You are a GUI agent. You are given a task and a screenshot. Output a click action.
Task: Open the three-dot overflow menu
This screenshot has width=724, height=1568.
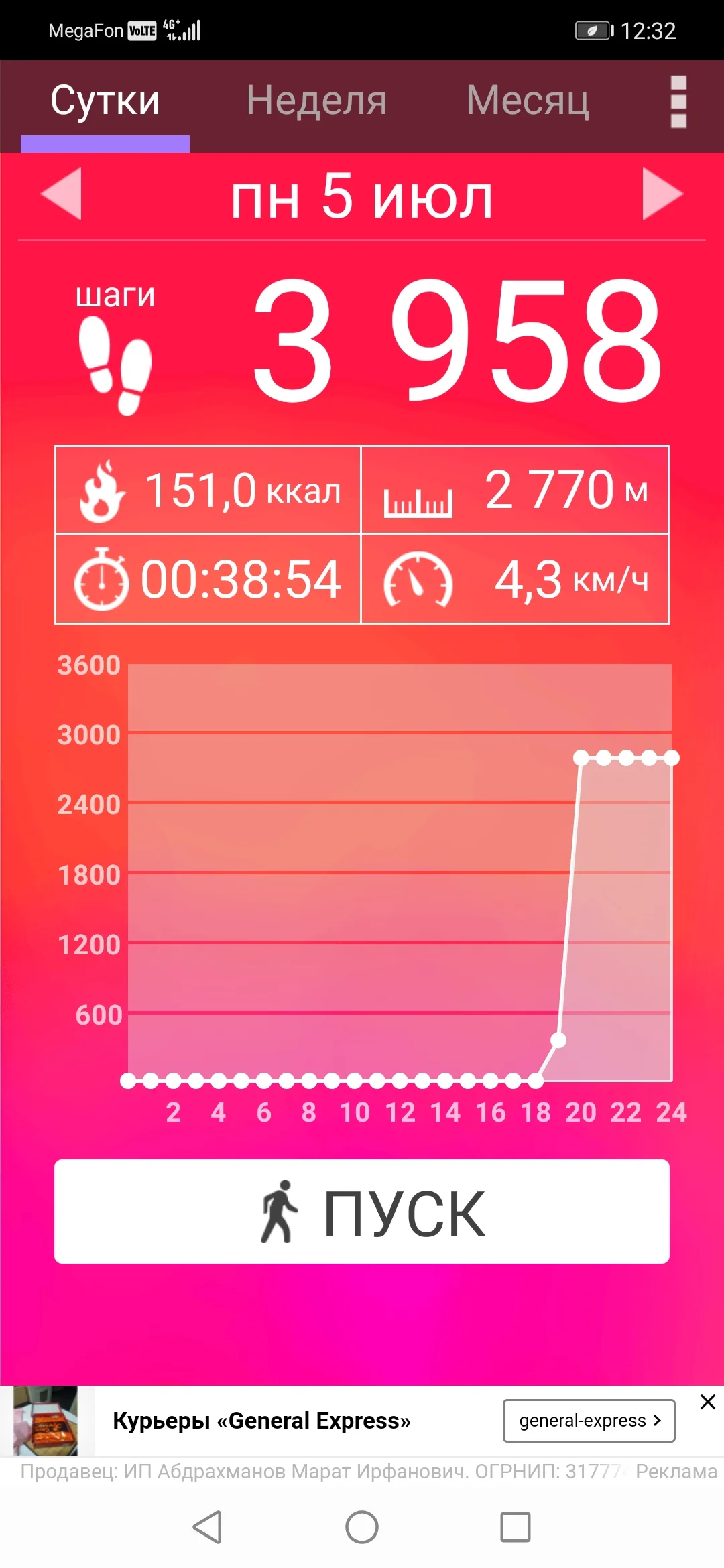678,102
